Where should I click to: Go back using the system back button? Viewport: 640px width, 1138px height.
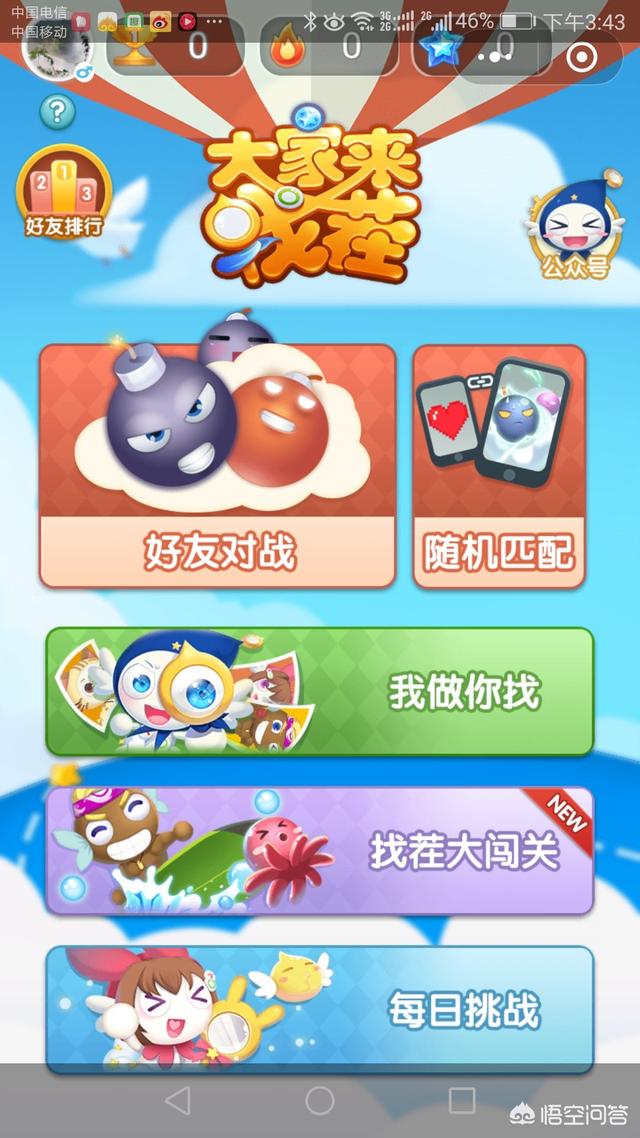[177, 1101]
